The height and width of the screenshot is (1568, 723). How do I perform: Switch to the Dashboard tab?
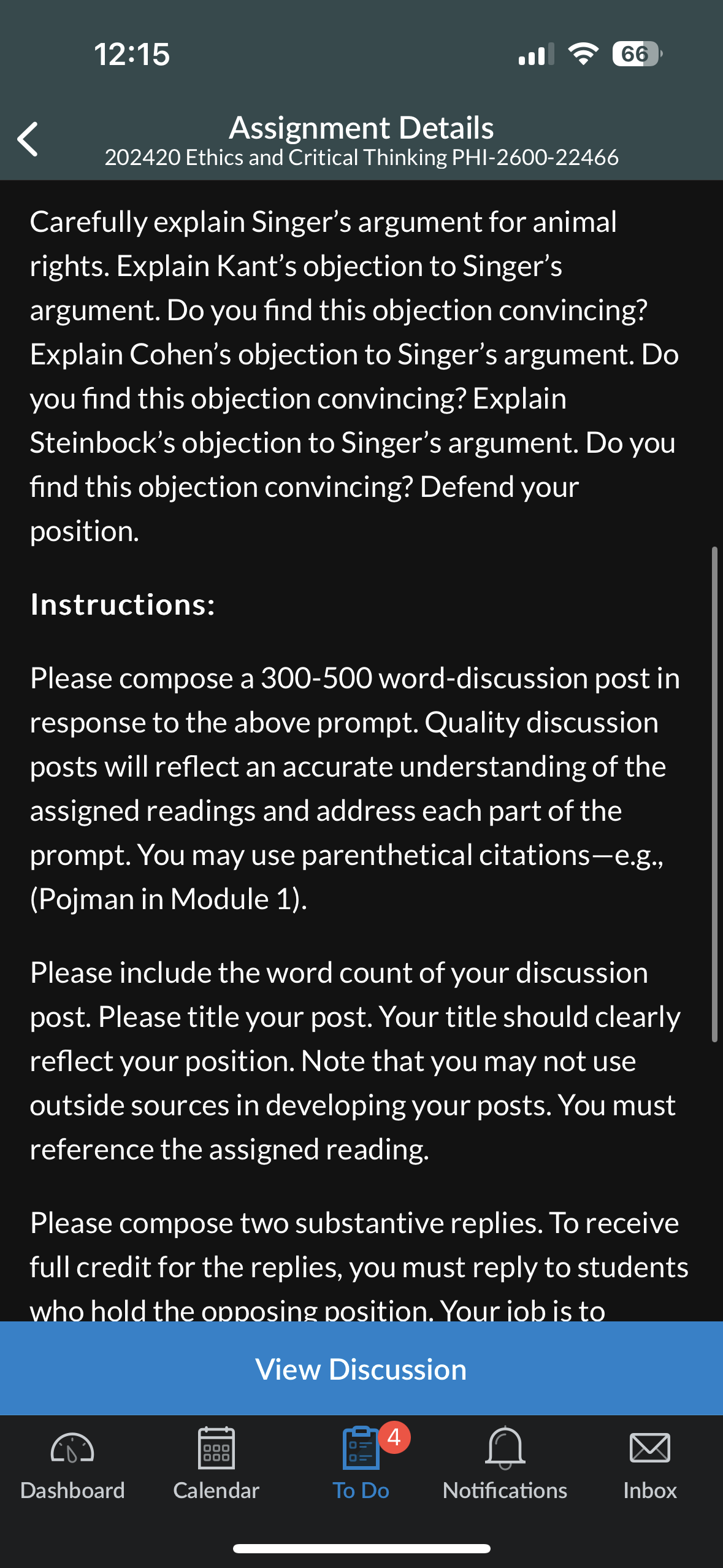pyautogui.click(x=72, y=1466)
